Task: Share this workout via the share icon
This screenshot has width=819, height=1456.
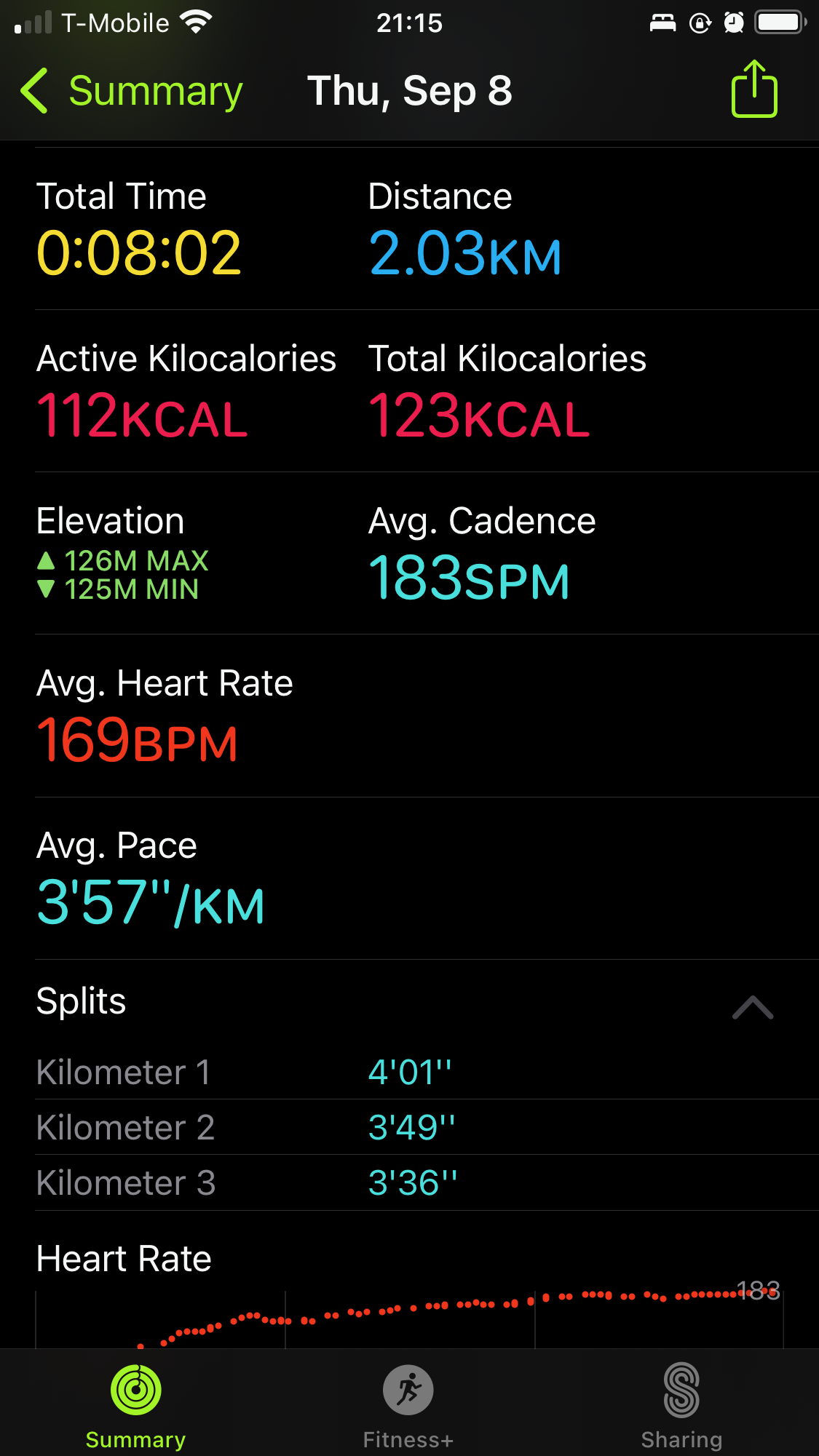Action: point(754,89)
